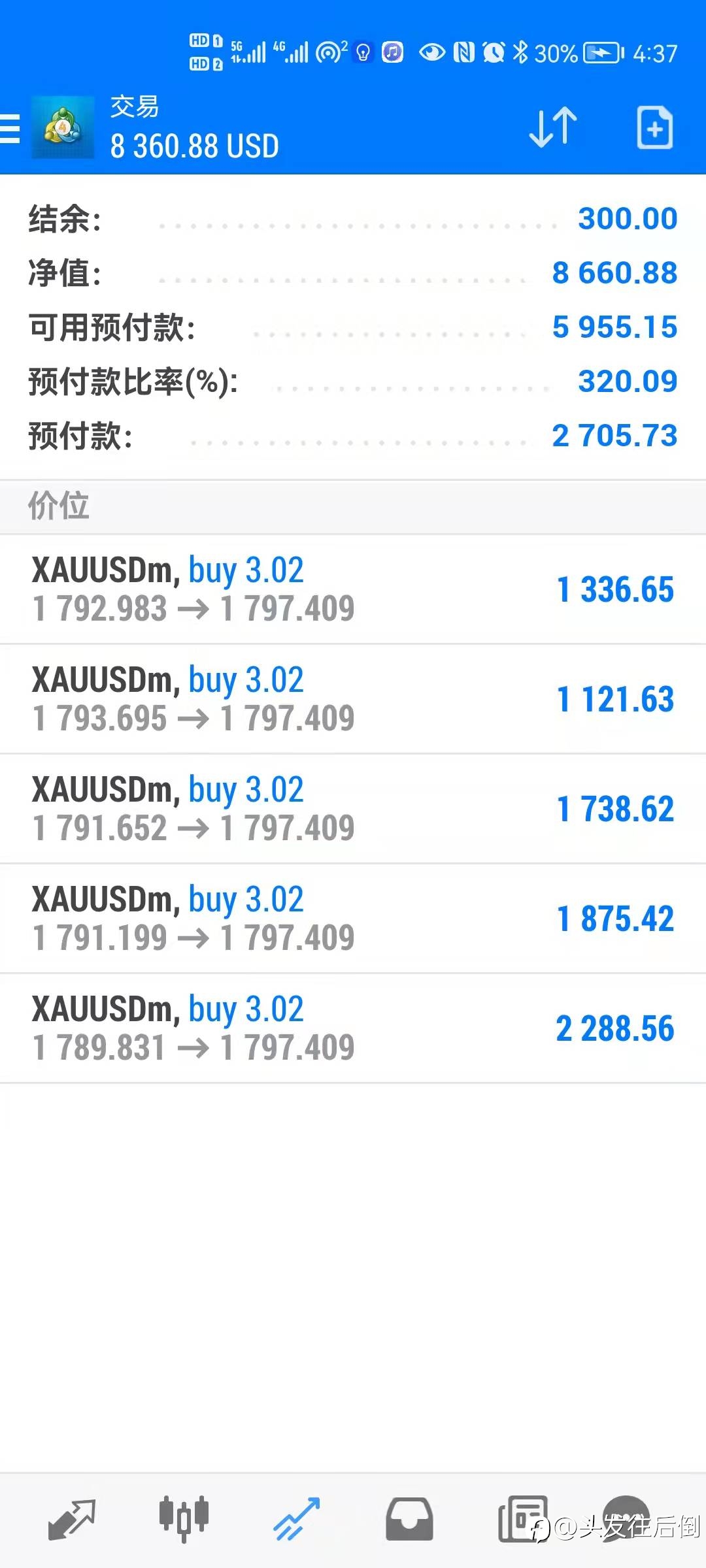Create a new order
The image size is (706, 1568).
pyautogui.click(x=654, y=127)
